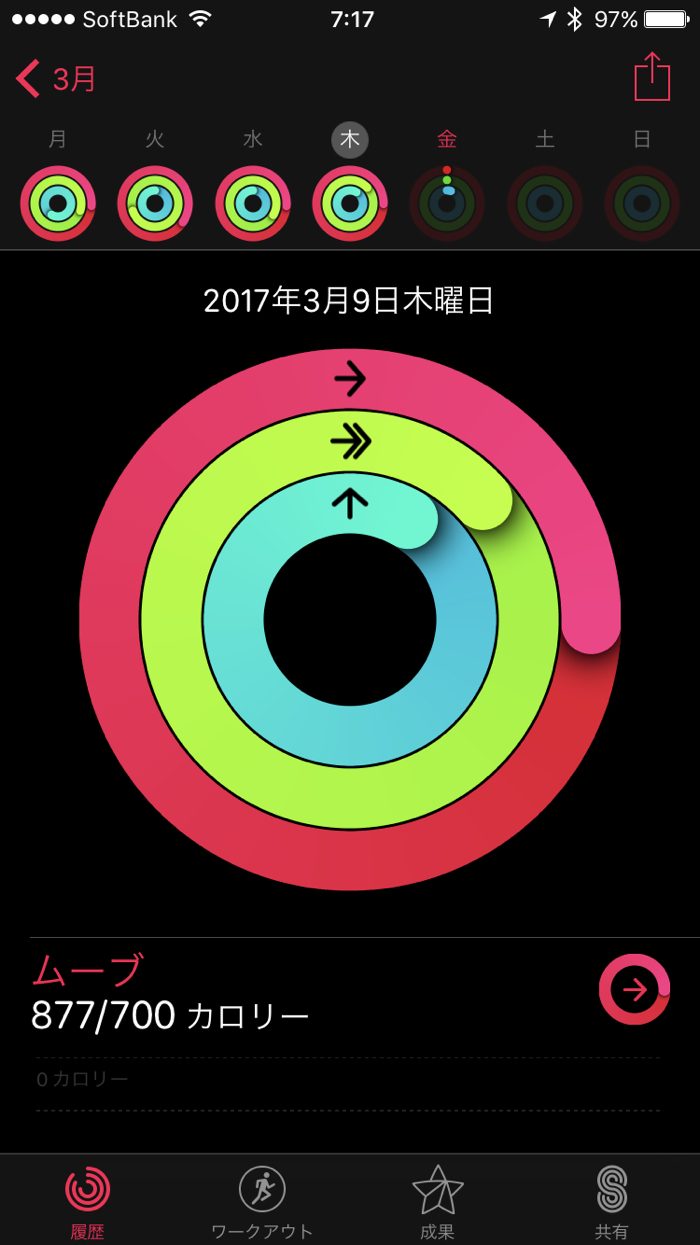The width and height of the screenshot is (700, 1245).
Task: Go back to the 3月 calendar
Action: coord(57,79)
